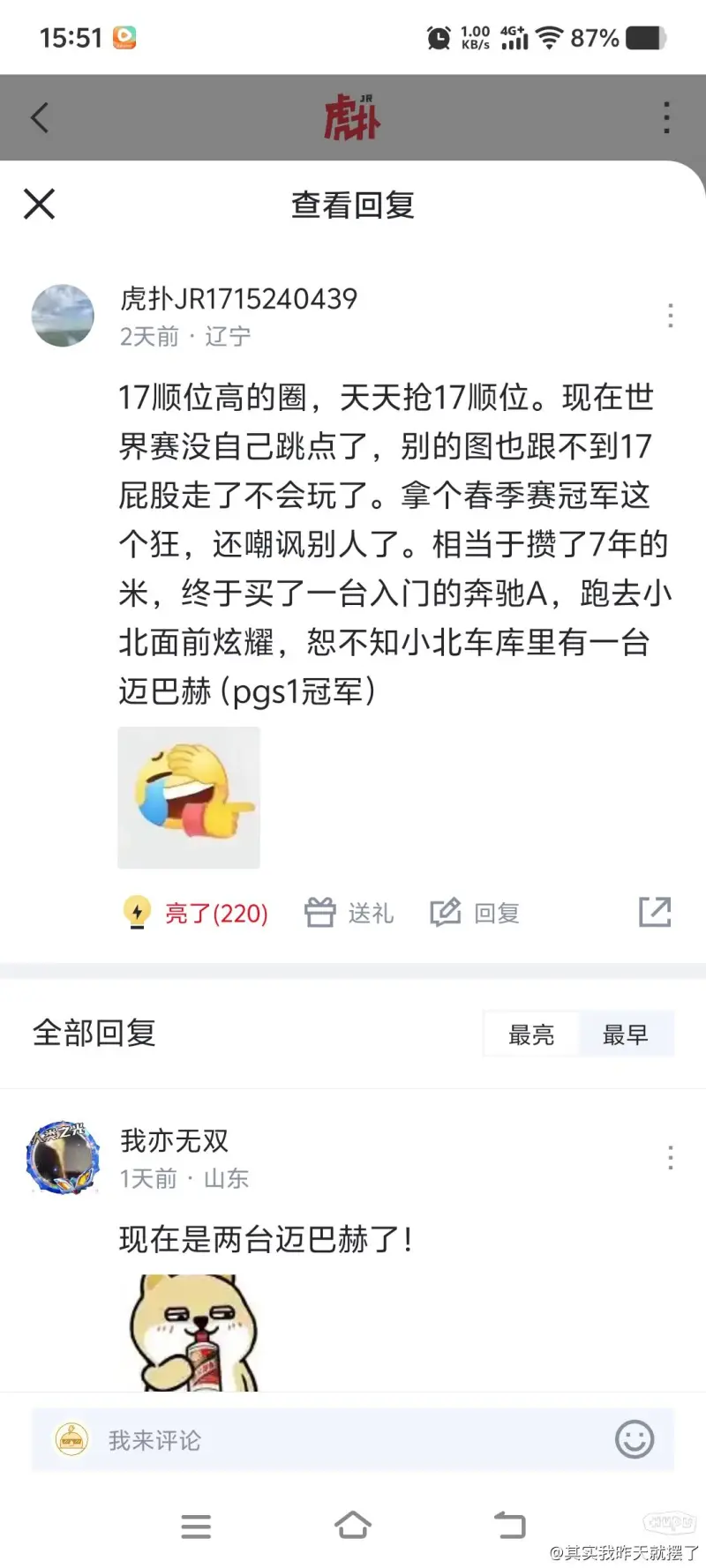Close the 查看回复 panel

(x=39, y=204)
